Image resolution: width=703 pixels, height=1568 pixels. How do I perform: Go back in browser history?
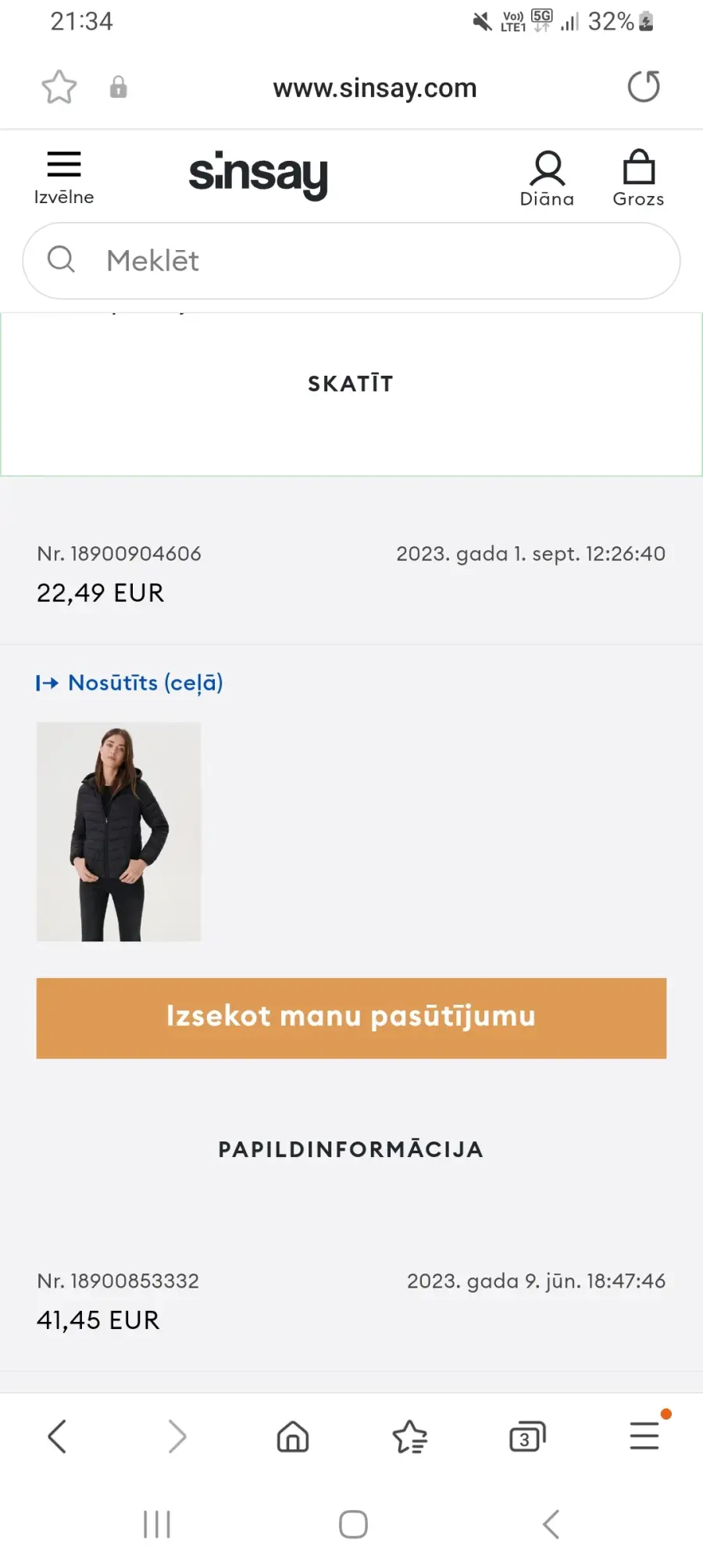pos(58,1436)
